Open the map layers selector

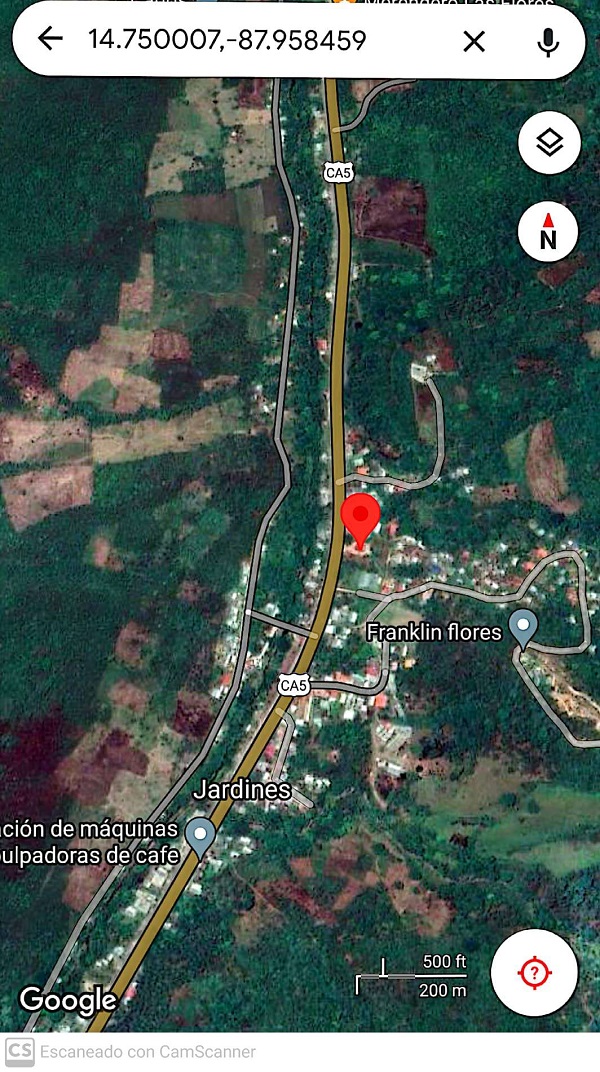pyautogui.click(x=549, y=143)
